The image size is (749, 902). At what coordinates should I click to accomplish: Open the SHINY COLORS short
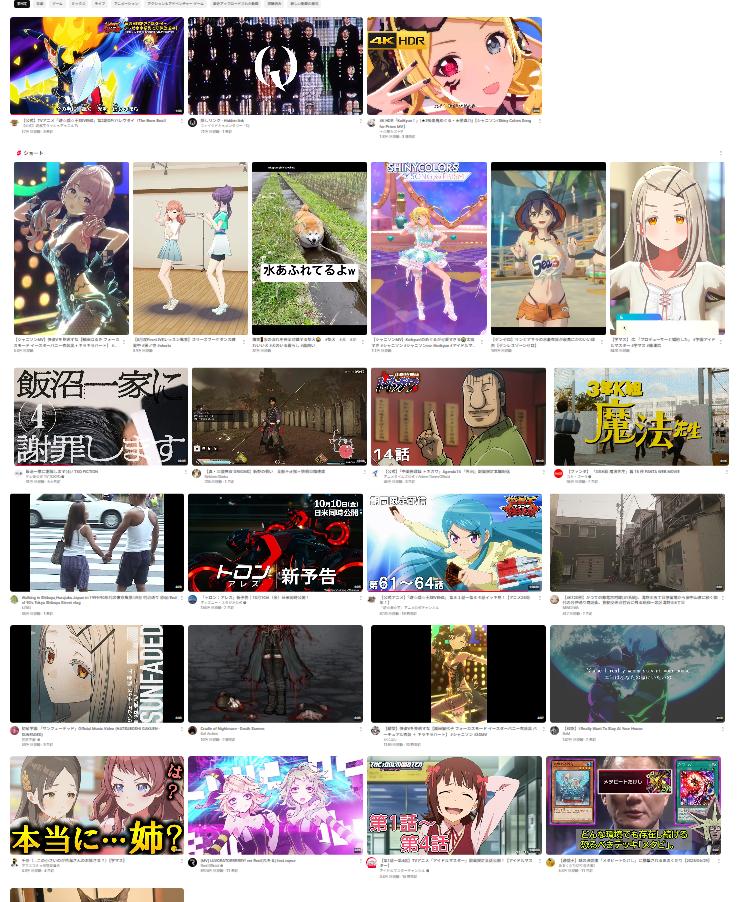[428, 248]
